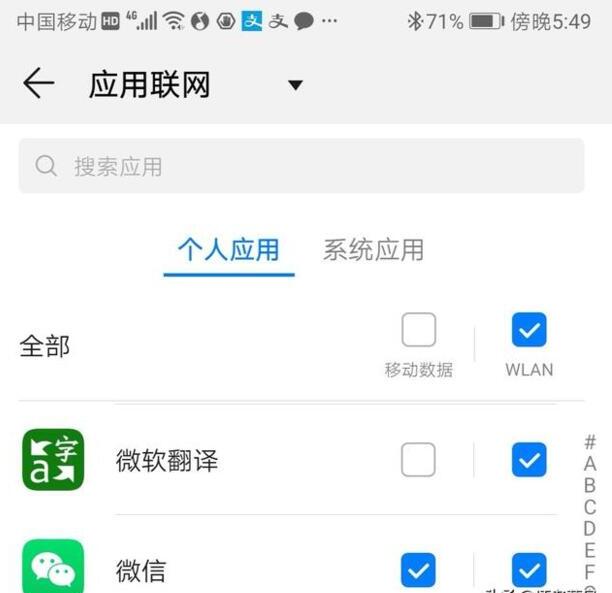Jump to letter A in index
The image size is (612, 593).
[x=590, y=464]
